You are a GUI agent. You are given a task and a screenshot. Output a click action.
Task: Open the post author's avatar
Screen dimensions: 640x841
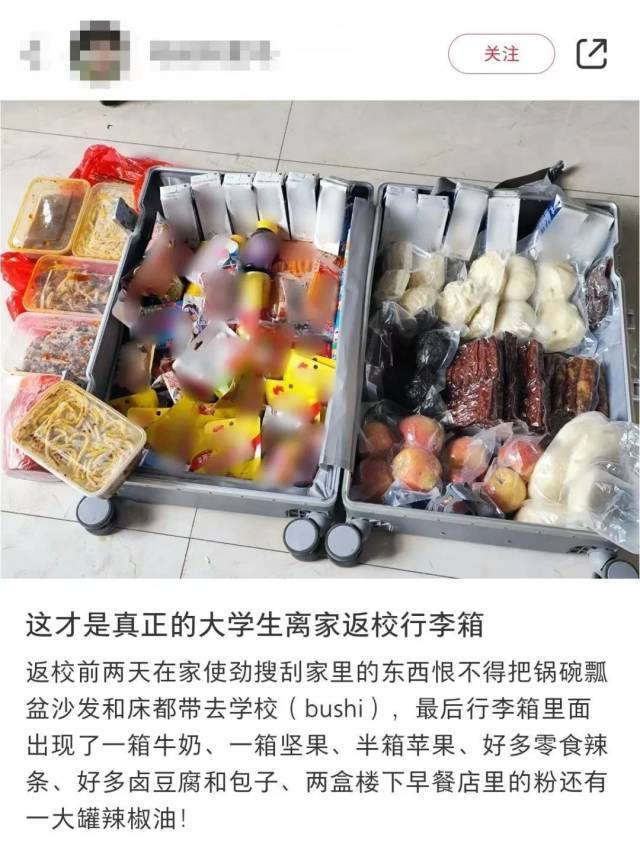click(x=100, y=52)
